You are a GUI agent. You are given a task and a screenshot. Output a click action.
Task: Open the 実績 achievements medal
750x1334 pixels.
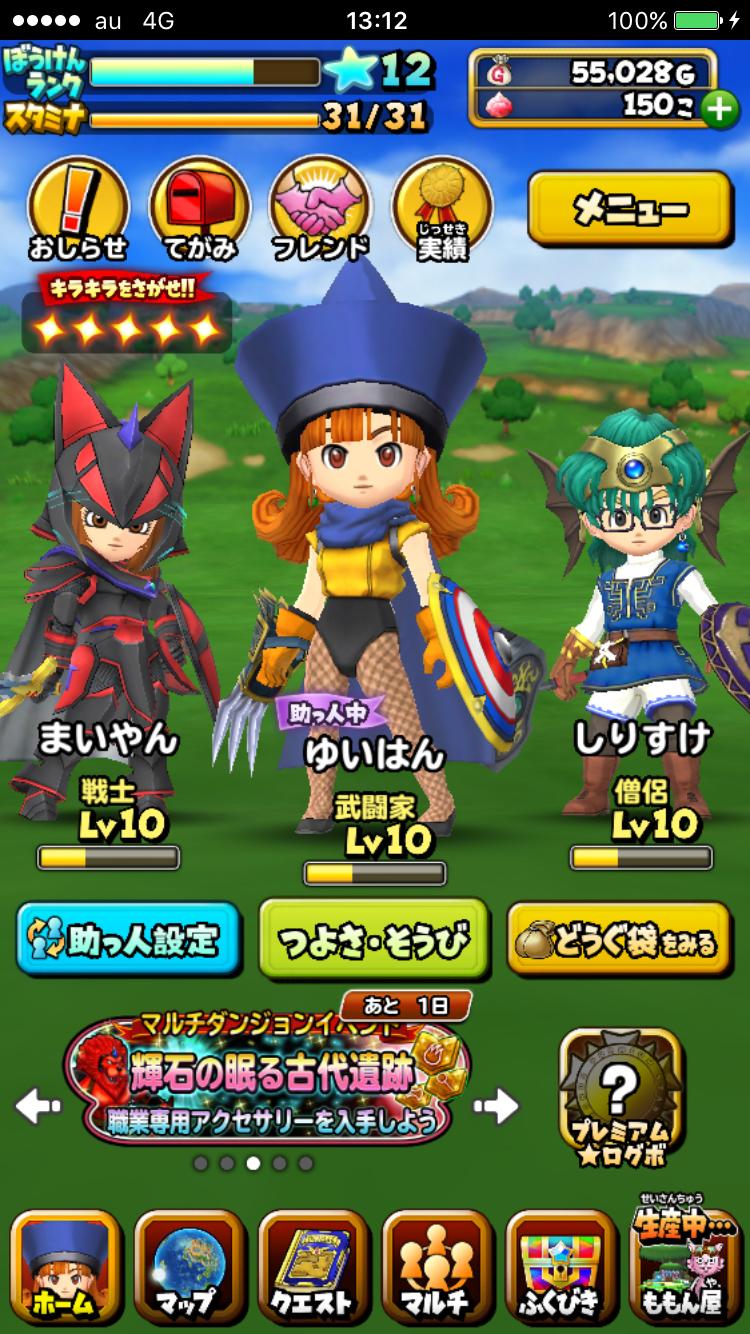tap(442, 212)
